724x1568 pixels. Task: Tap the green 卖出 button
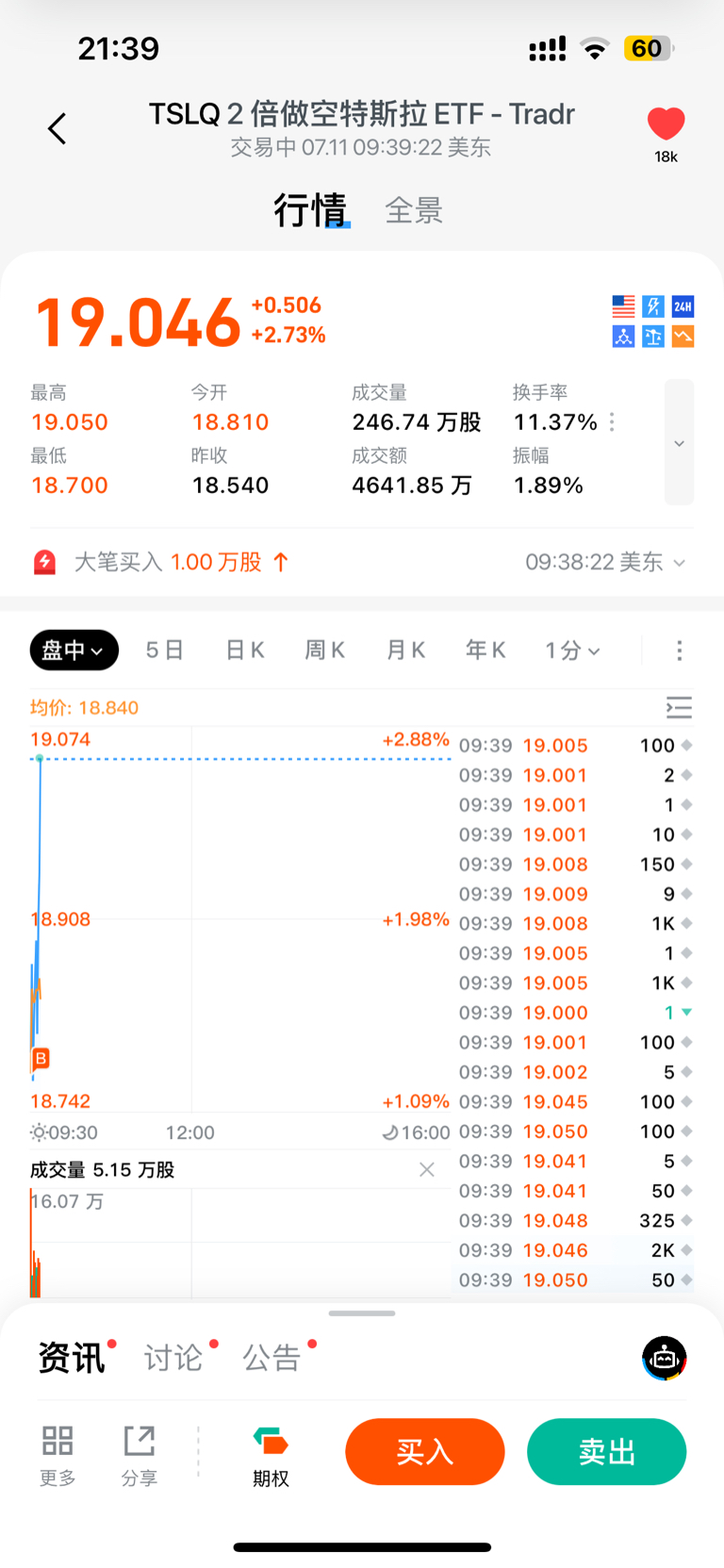pos(607,1452)
